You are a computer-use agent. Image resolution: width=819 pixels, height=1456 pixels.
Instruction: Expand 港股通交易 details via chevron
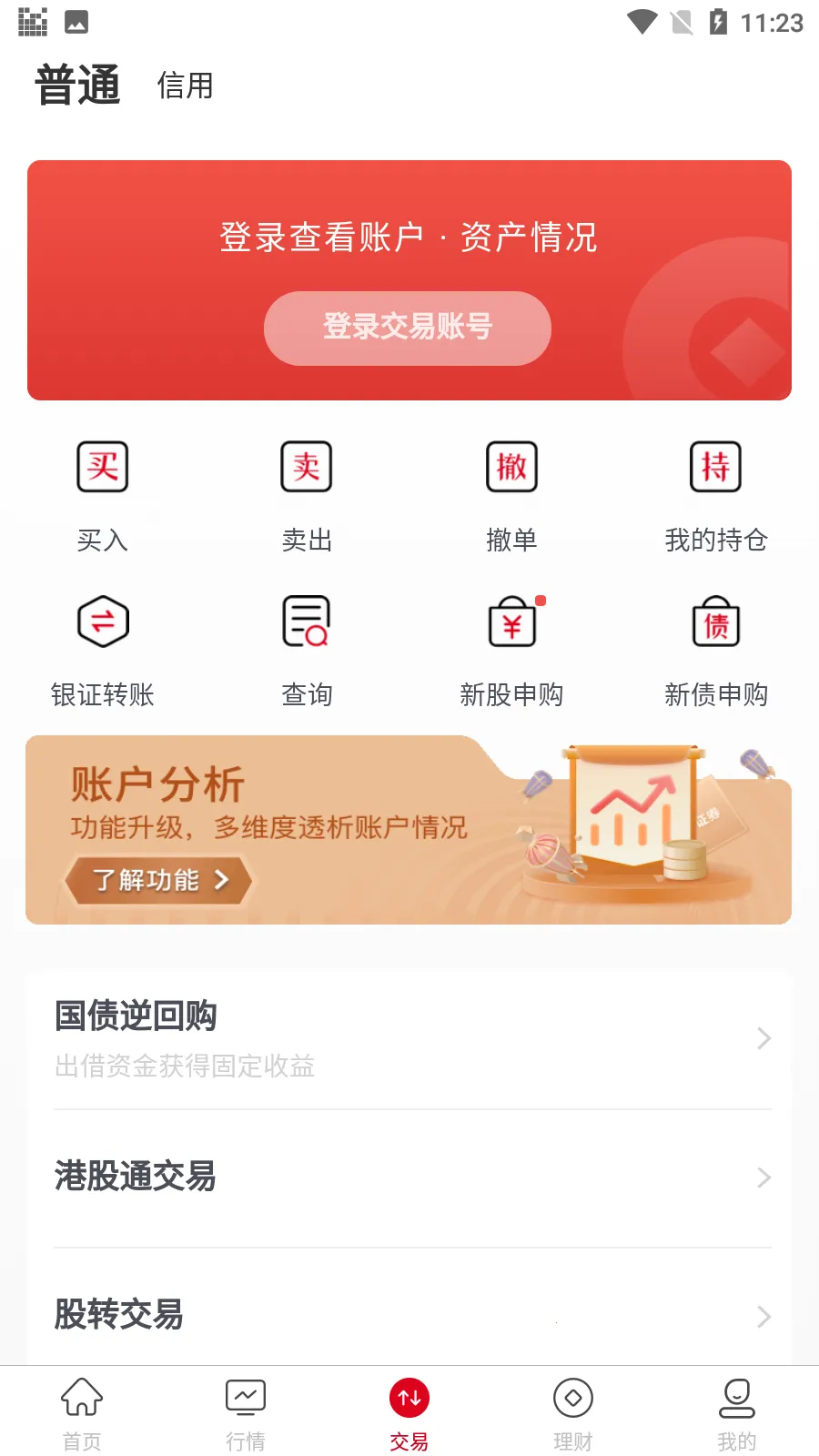click(x=762, y=1178)
